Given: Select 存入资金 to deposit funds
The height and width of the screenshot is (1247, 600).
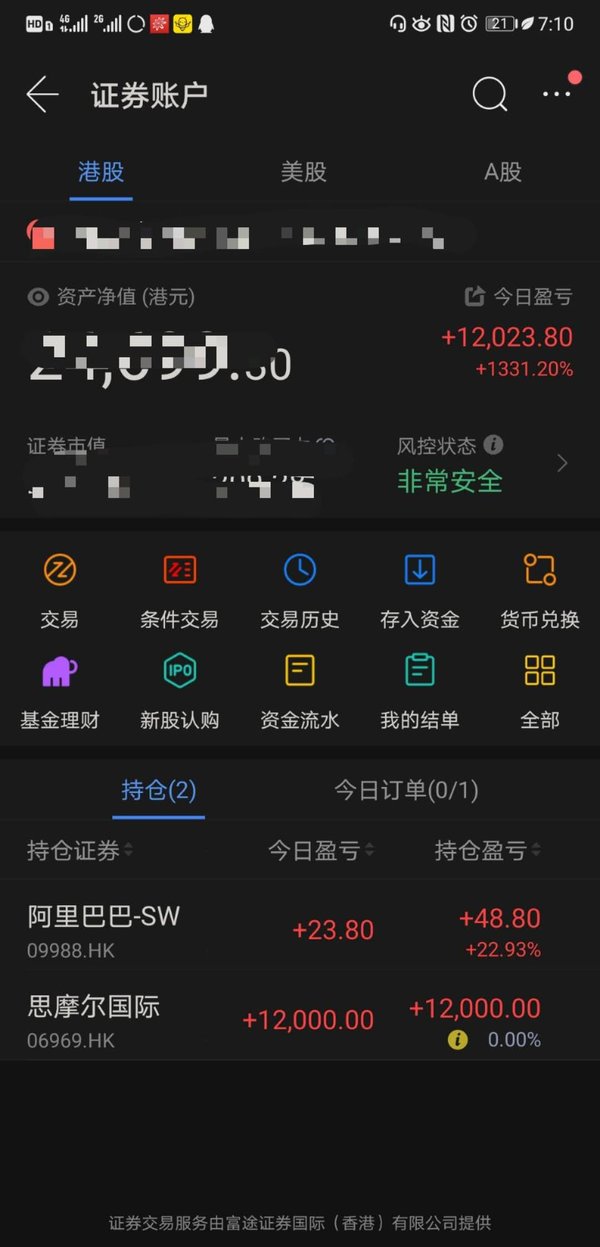Looking at the screenshot, I should tap(420, 592).
